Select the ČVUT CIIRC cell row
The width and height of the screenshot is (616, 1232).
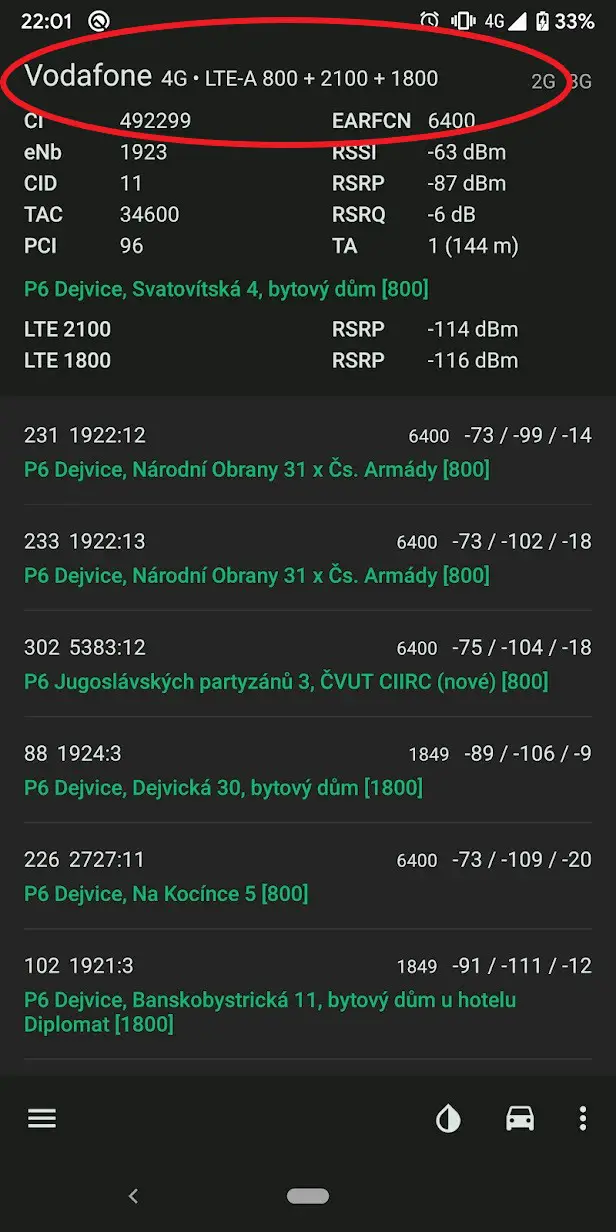pyautogui.click(x=308, y=664)
